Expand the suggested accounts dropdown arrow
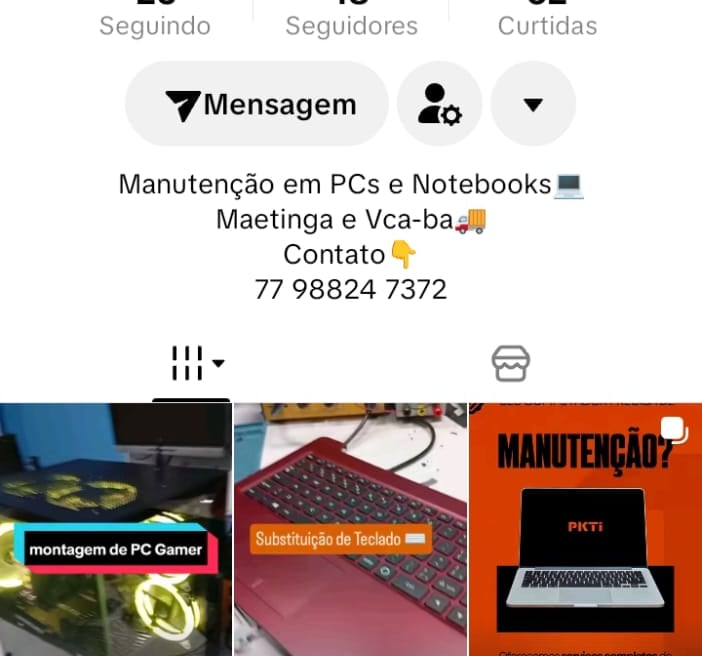Screen dimensions: 702x656 tap(533, 104)
